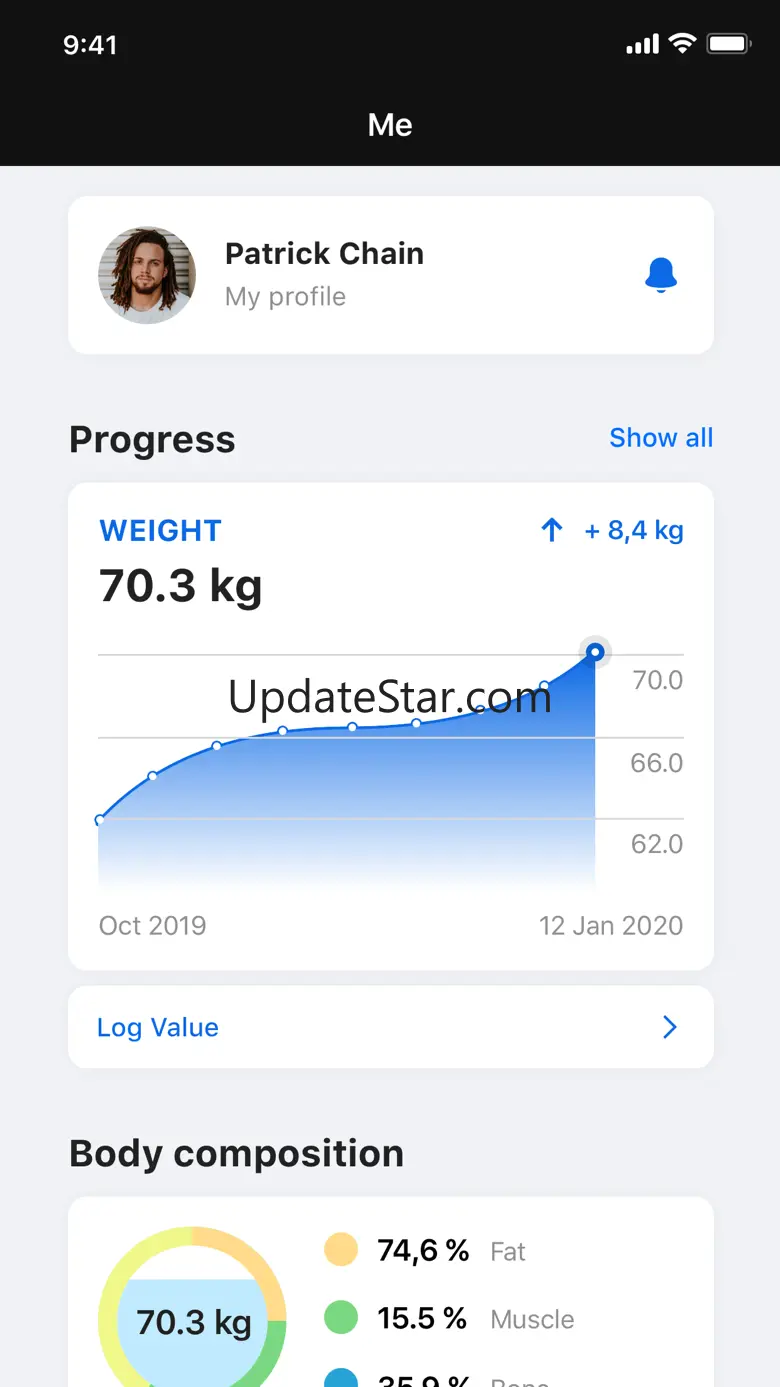The height and width of the screenshot is (1387, 780).
Task: Open Patrick Chain's profile card
Action: coord(391,275)
